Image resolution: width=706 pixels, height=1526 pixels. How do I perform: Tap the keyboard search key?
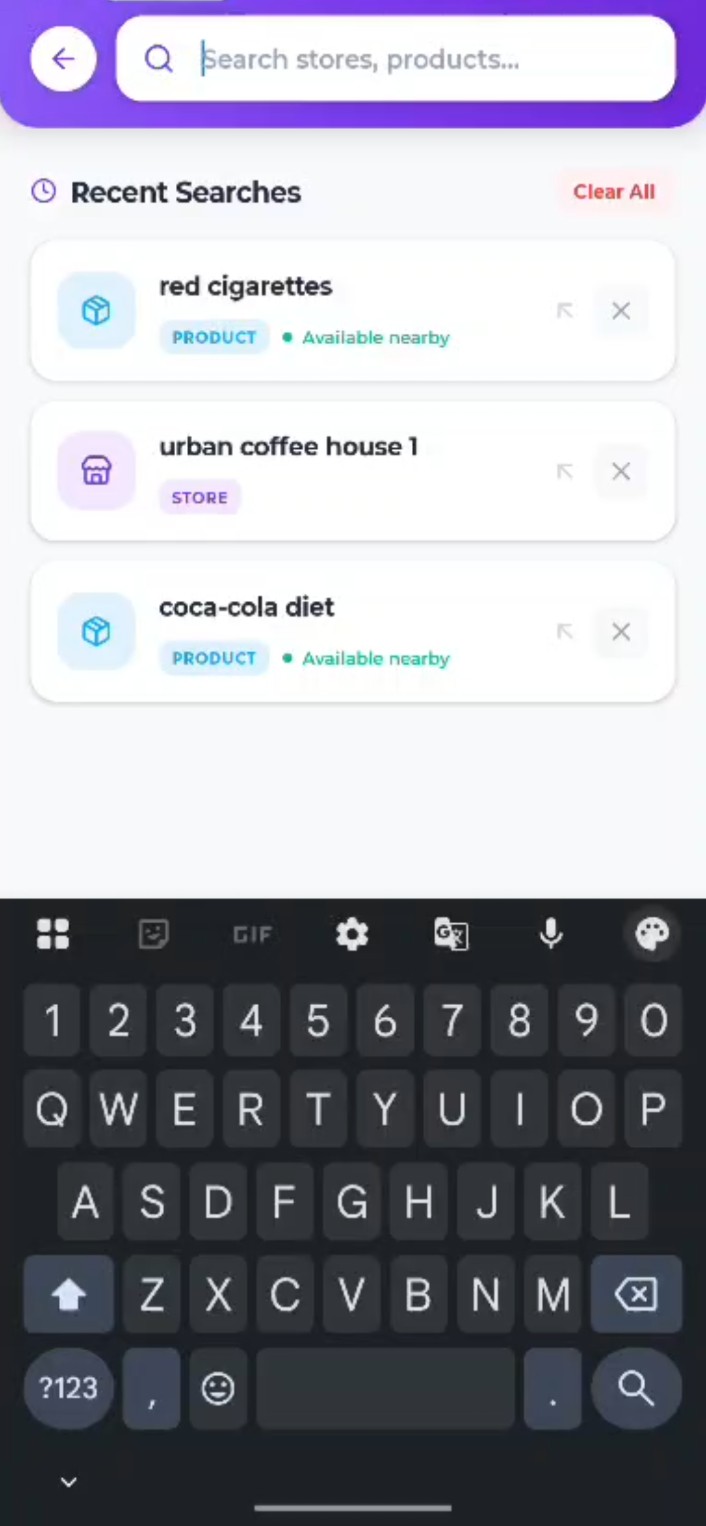point(636,1387)
